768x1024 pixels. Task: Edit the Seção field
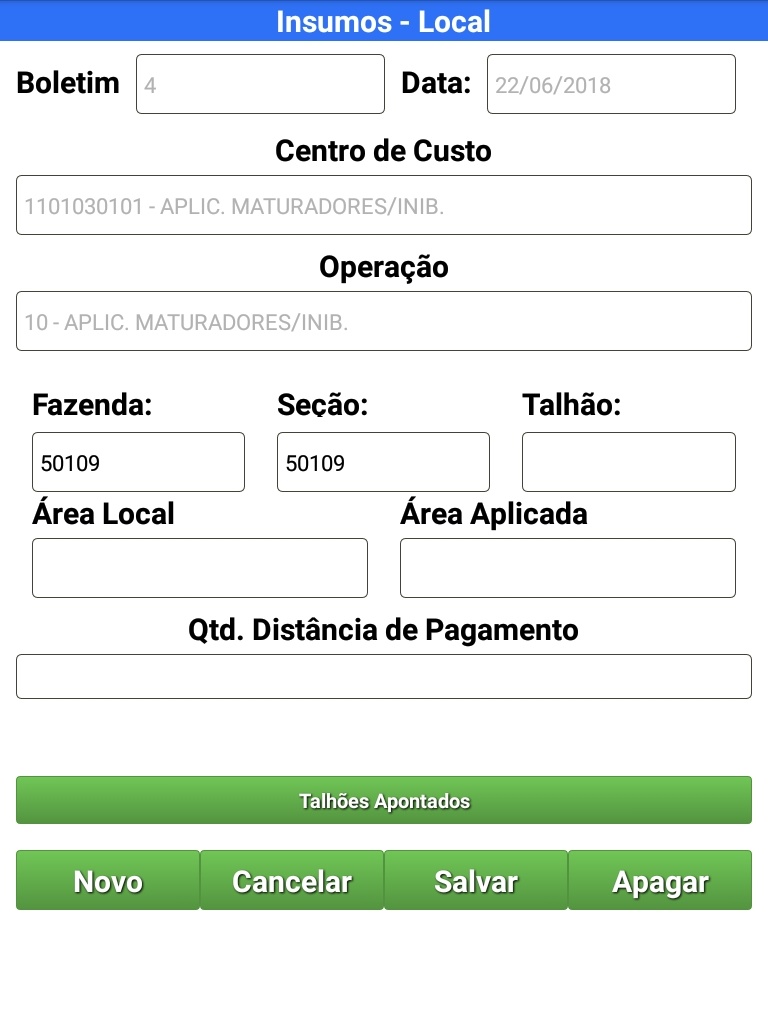click(383, 462)
